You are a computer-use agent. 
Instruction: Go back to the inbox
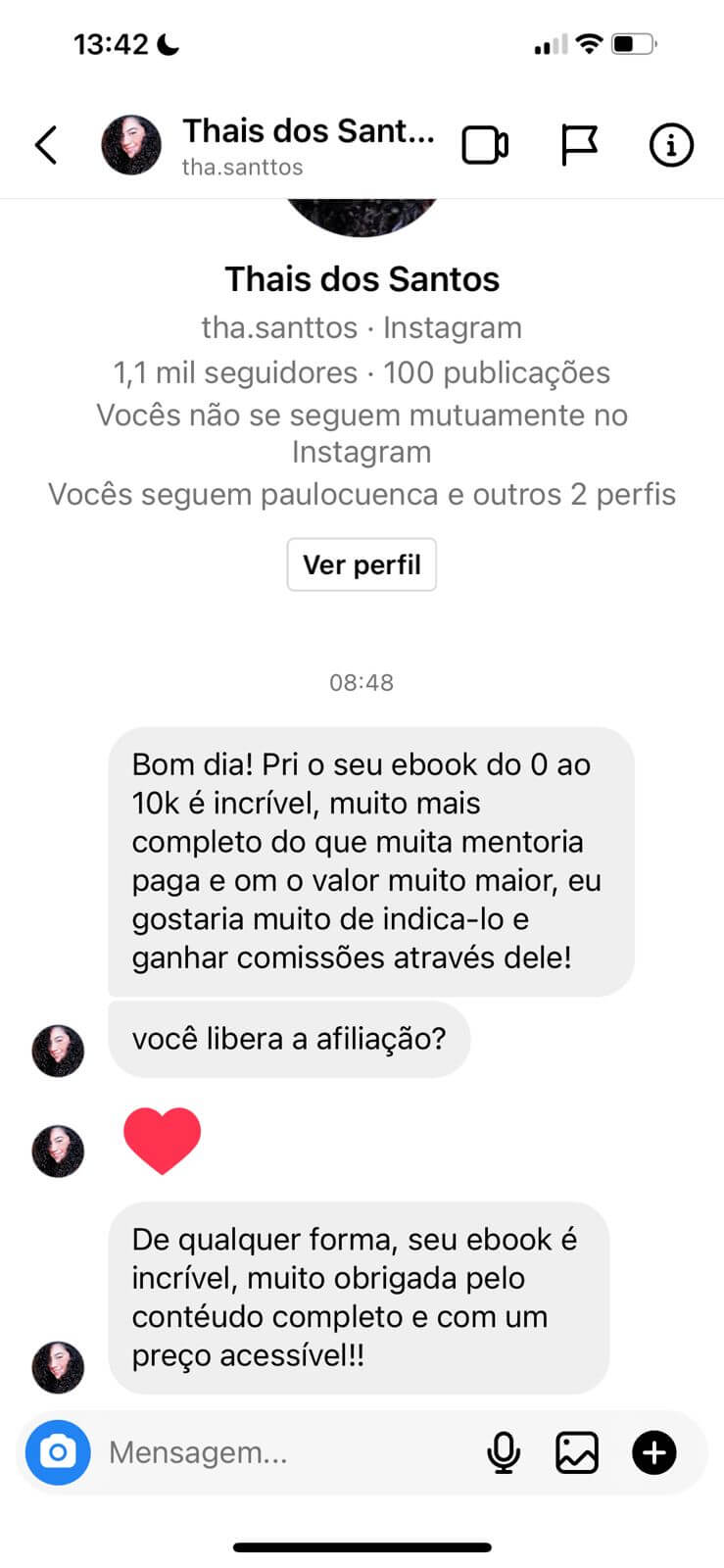coord(46,145)
